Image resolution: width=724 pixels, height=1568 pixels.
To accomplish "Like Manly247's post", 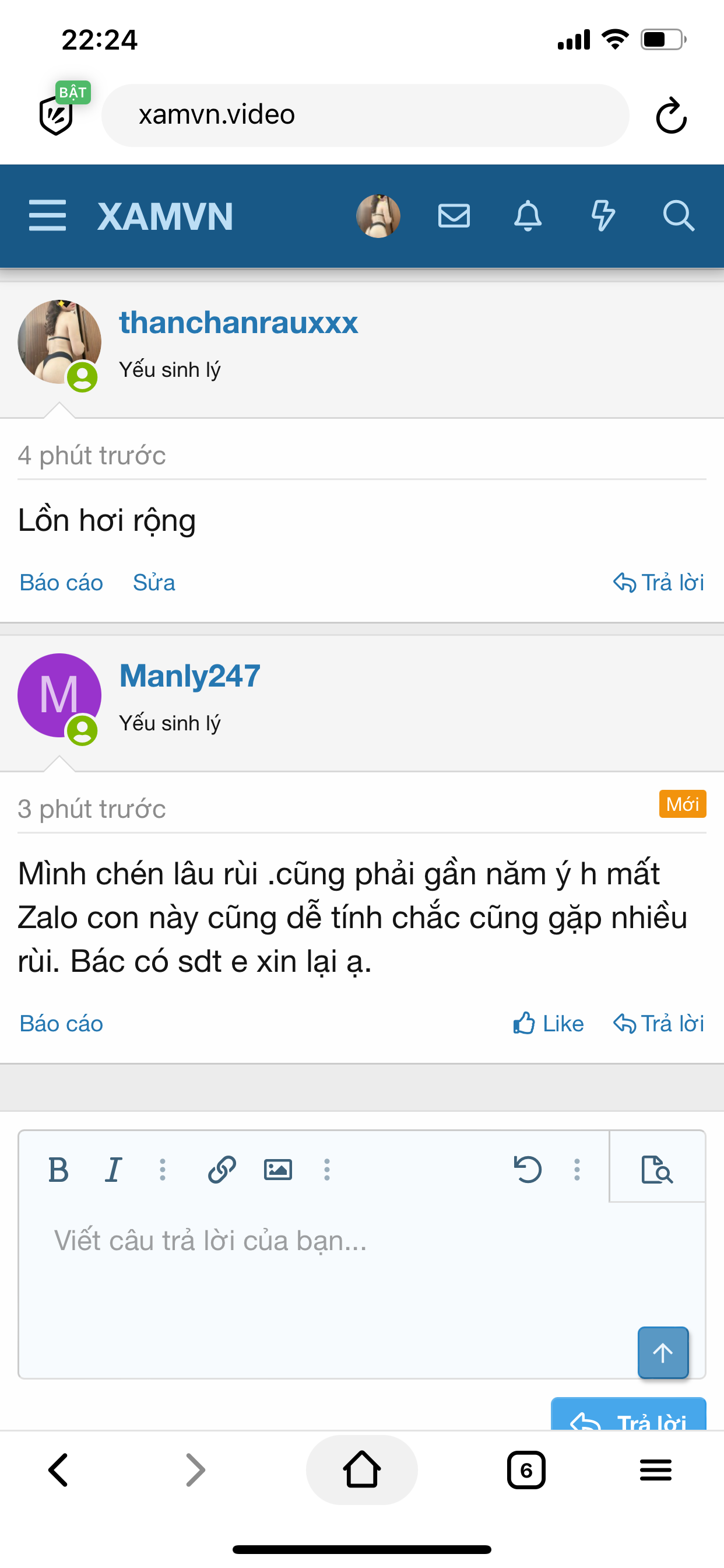I will (549, 1024).
